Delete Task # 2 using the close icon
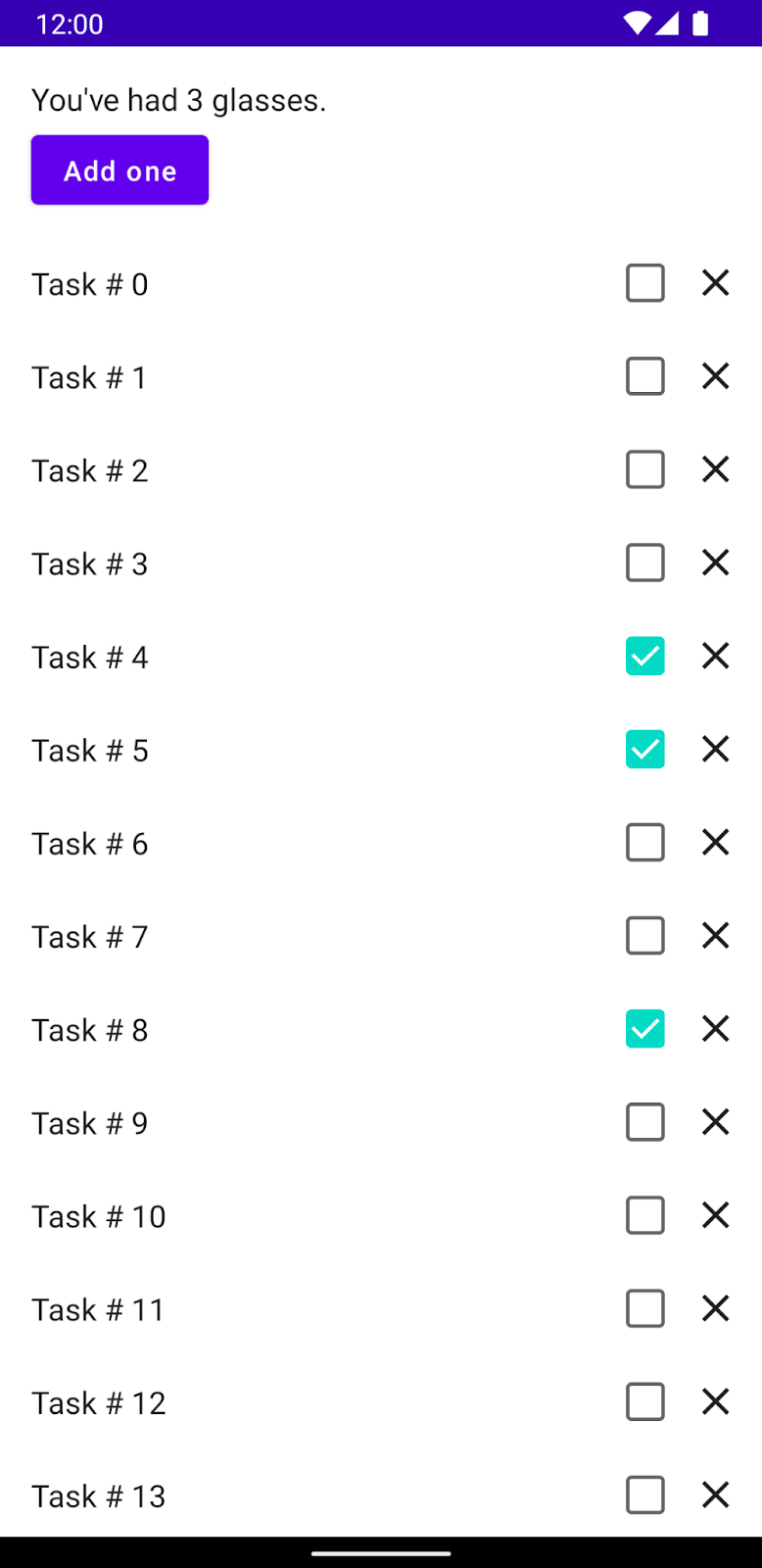762x1568 pixels. (x=716, y=469)
